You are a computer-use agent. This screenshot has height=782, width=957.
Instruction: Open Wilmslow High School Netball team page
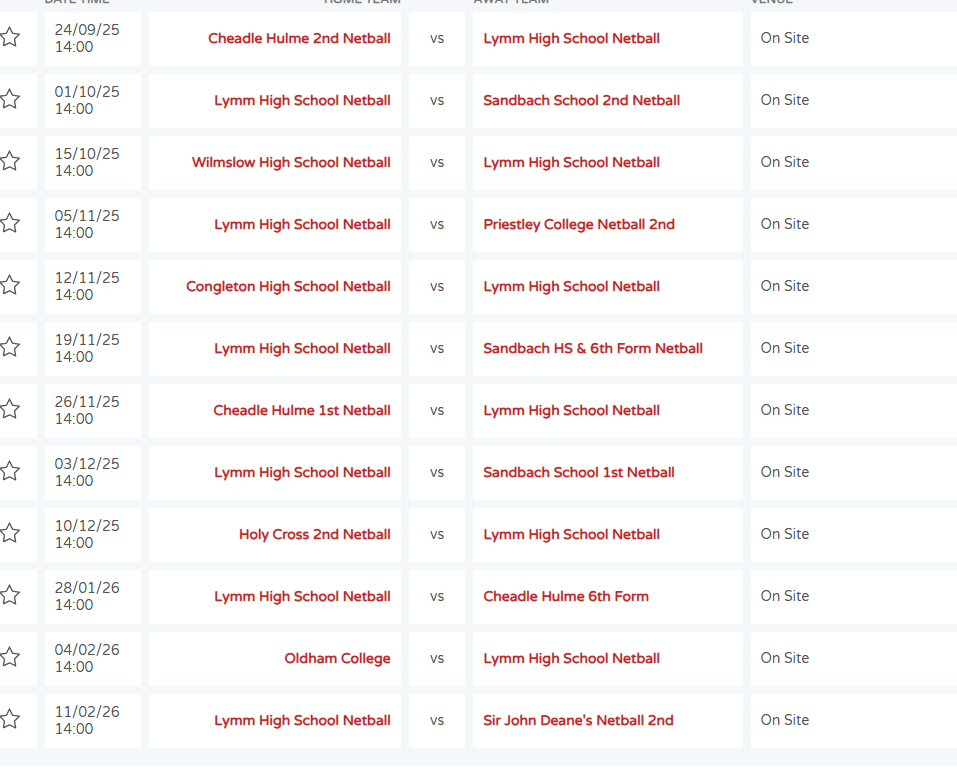(291, 162)
